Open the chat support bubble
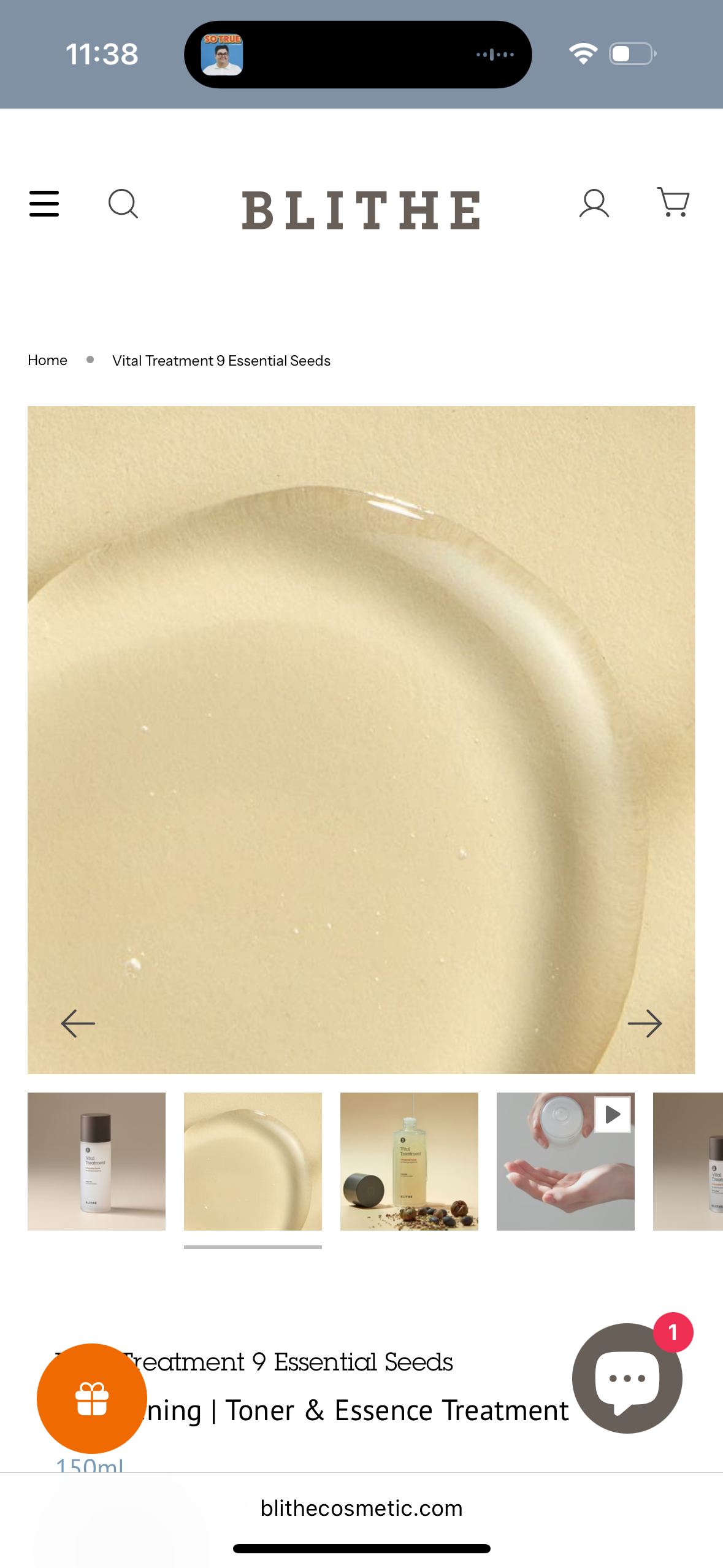The height and width of the screenshot is (1568, 723). pos(627,1378)
